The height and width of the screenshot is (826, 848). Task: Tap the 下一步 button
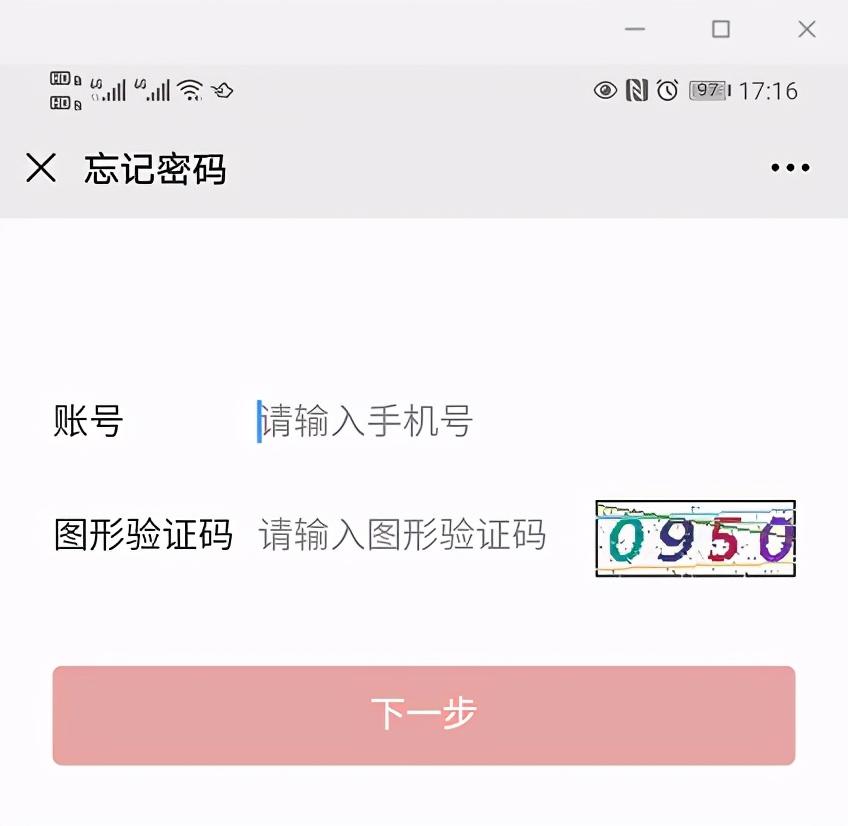point(424,715)
